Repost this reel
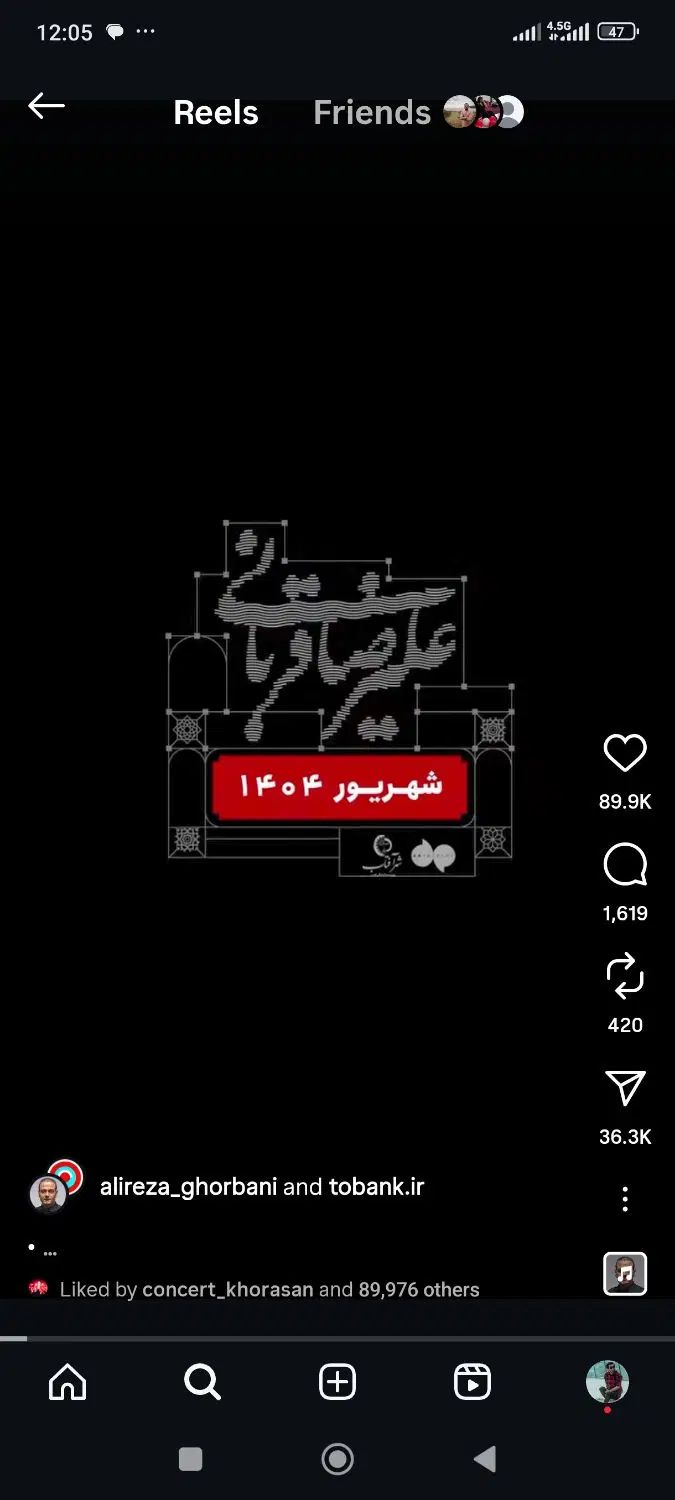Screen dimensions: 675x1500 [x=625, y=977]
